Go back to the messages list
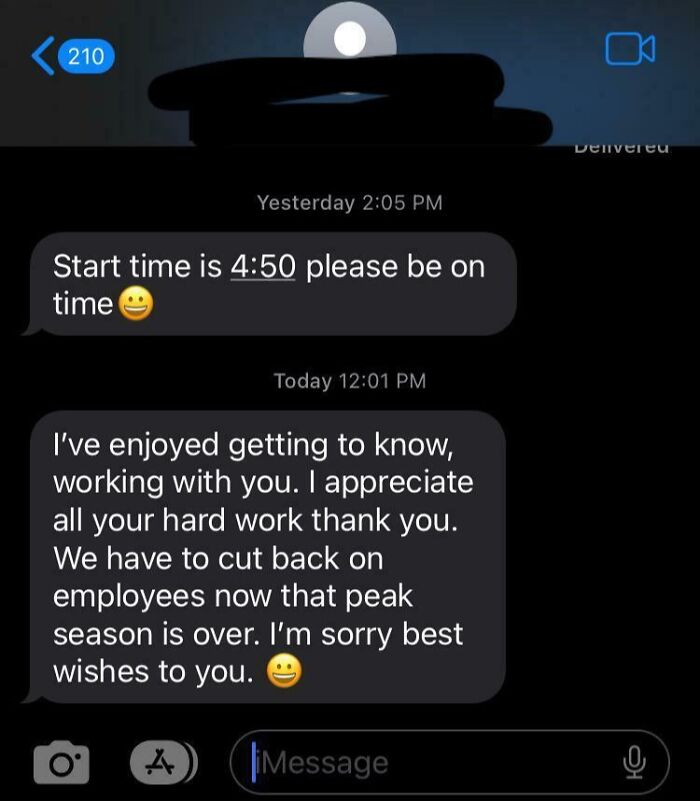700x801 pixels. click(x=72, y=56)
